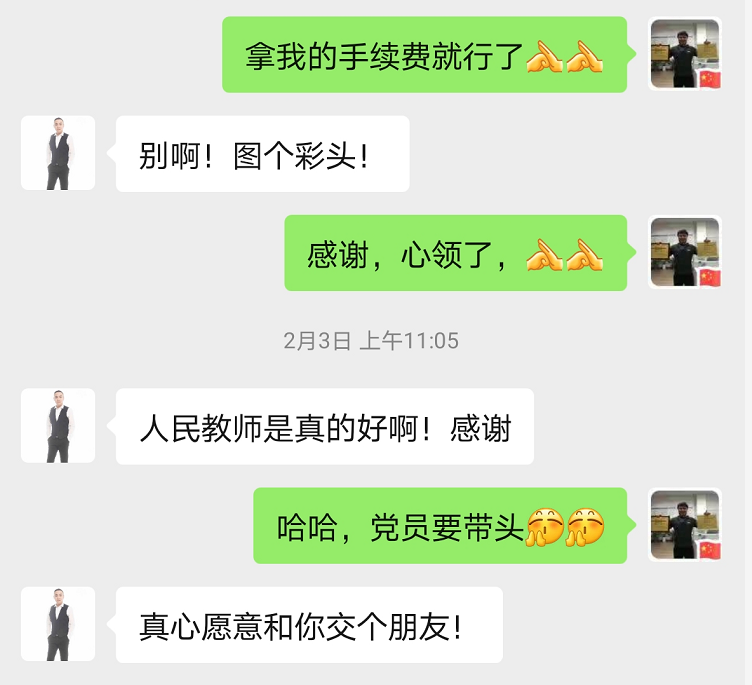Tap own avatar beside 哈哈，党员要带头

pyautogui.click(x=685, y=525)
